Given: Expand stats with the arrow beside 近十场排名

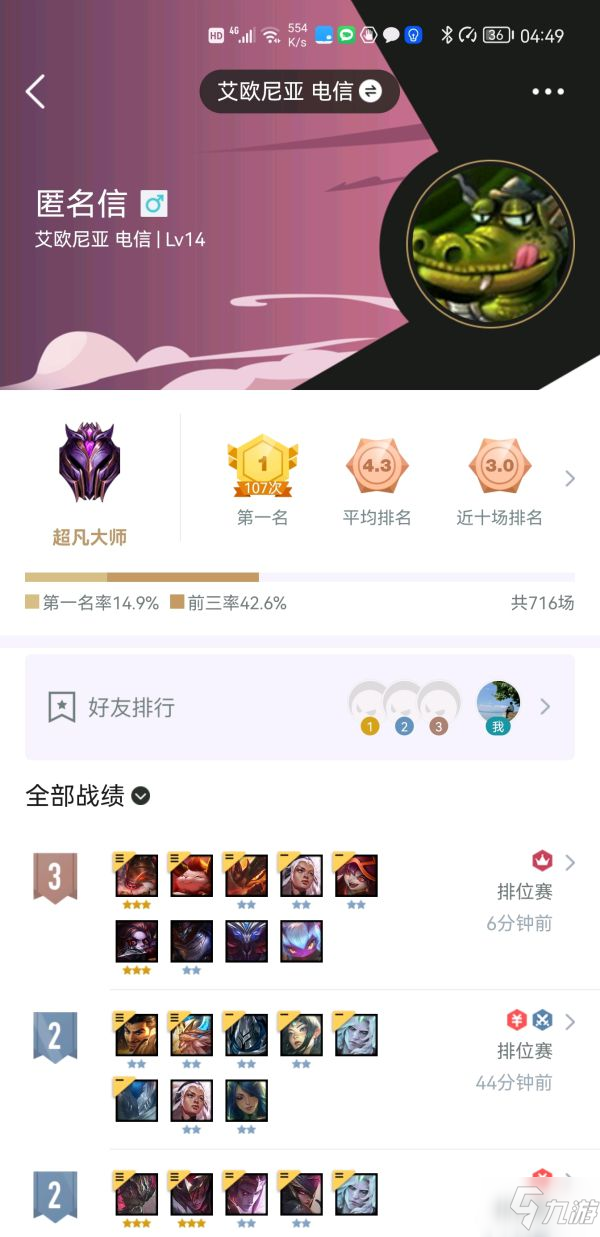Looking at the screenshot, I should [570, 479].
